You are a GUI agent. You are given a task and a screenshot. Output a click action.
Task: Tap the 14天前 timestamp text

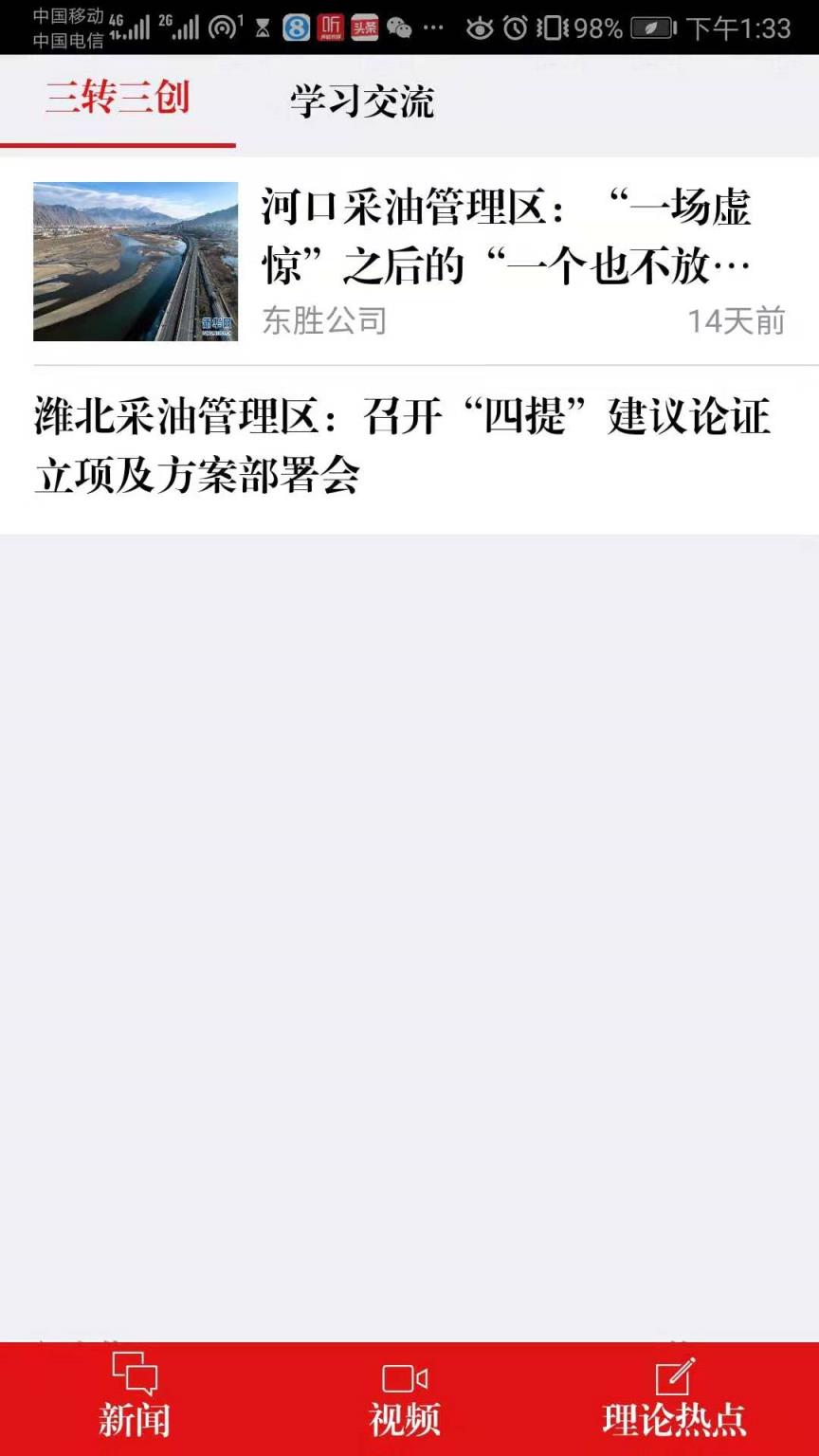[737, 321]
